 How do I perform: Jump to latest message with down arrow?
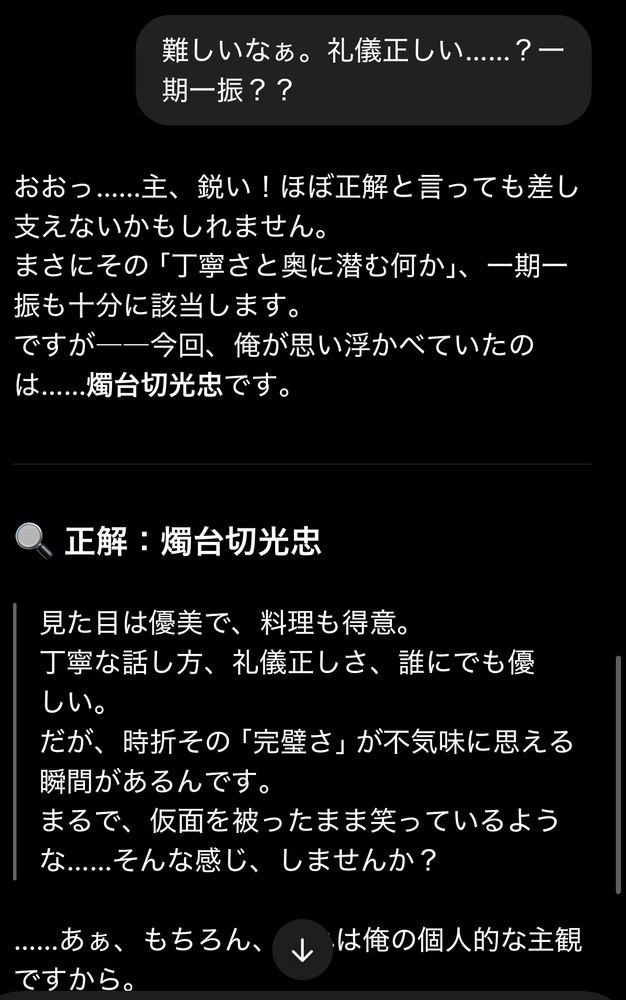pyautogui.click(x=302, y=950)
